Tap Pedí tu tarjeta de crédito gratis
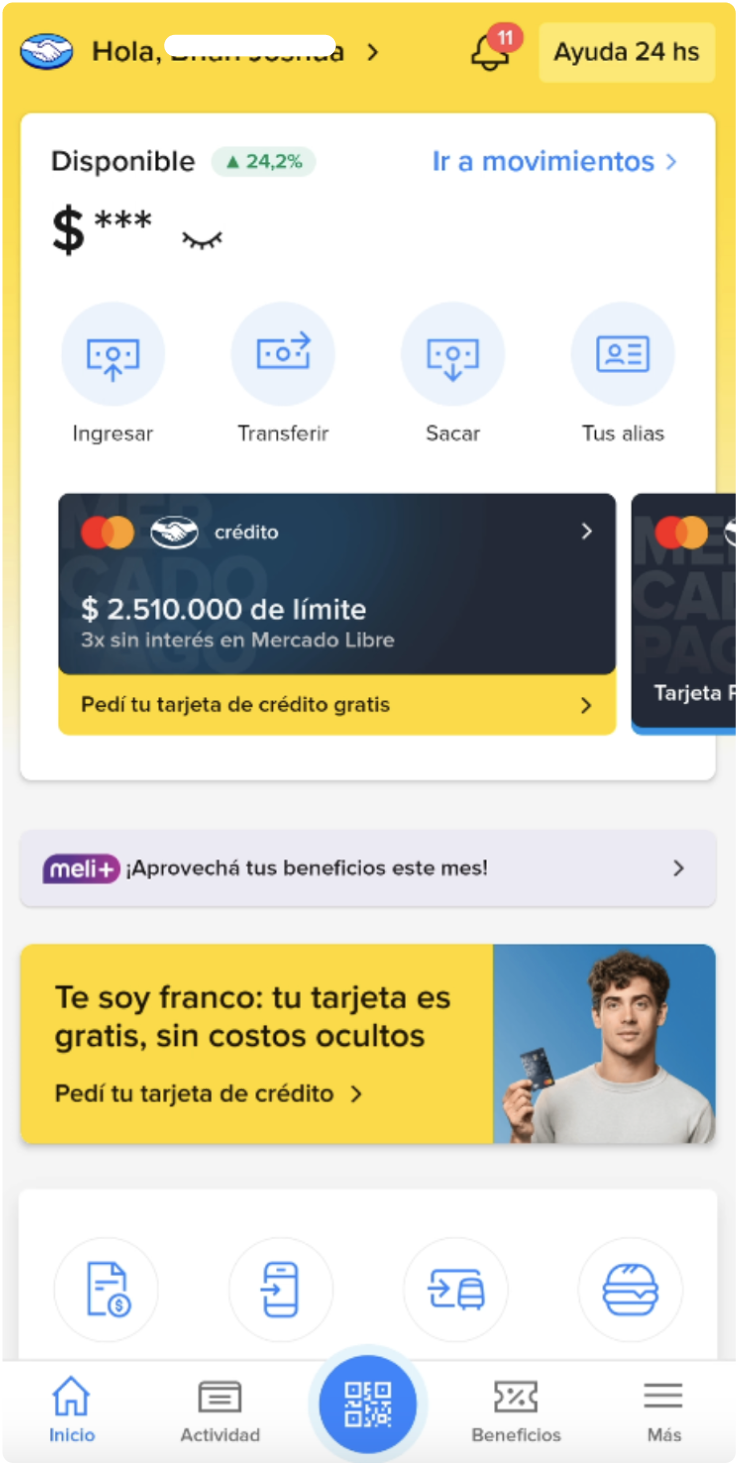 (337, 705)
